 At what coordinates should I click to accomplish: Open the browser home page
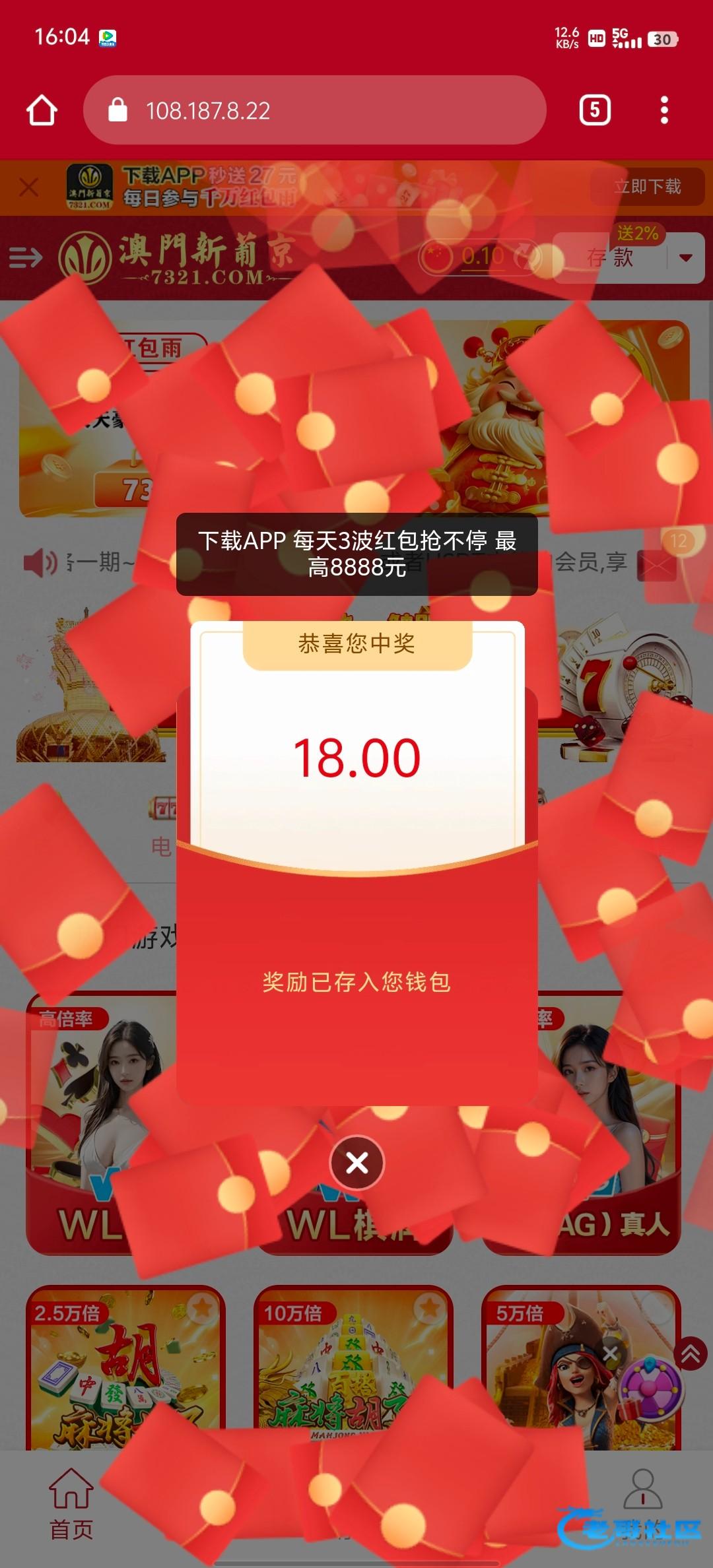click(42, 110)
